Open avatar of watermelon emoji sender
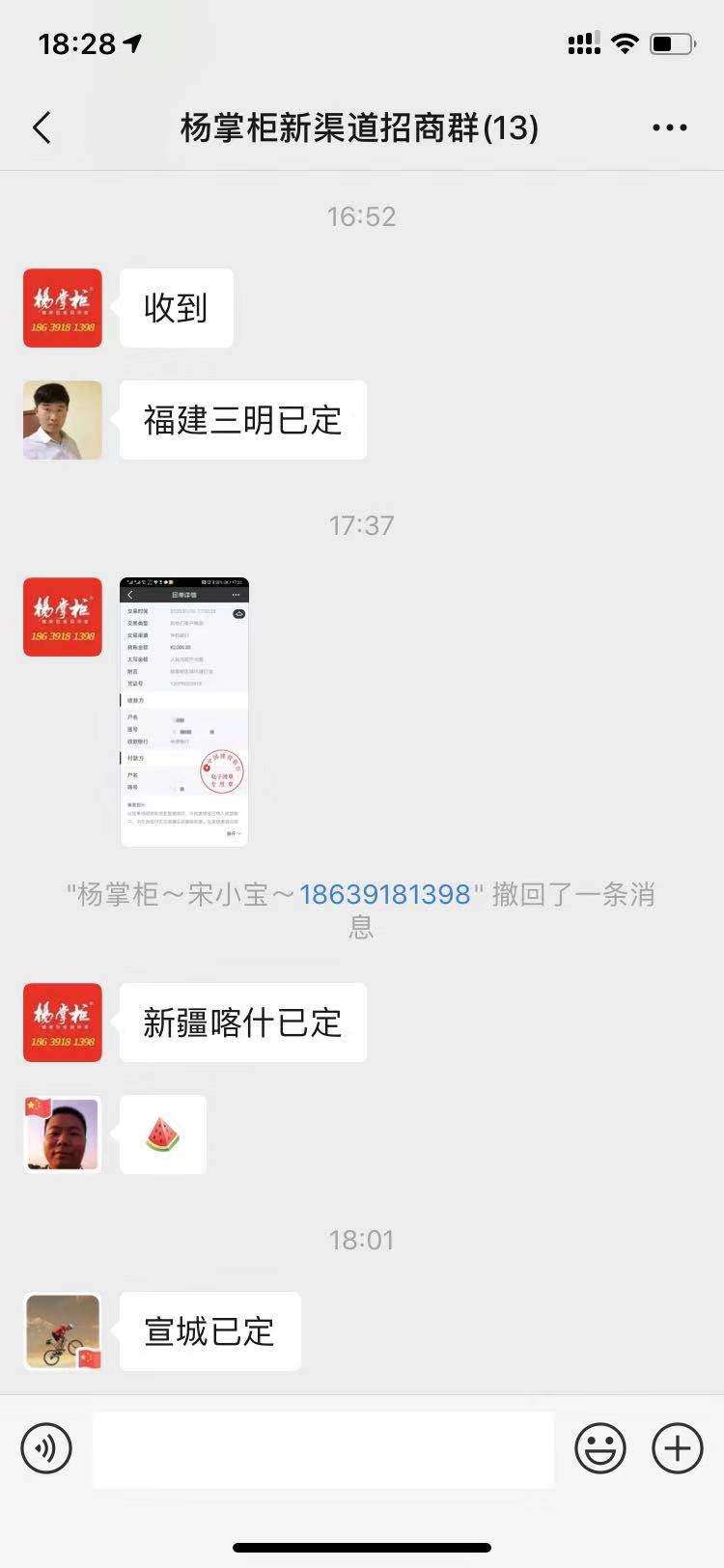This screenshot has height=1568, width=724. click(63, 1134)
